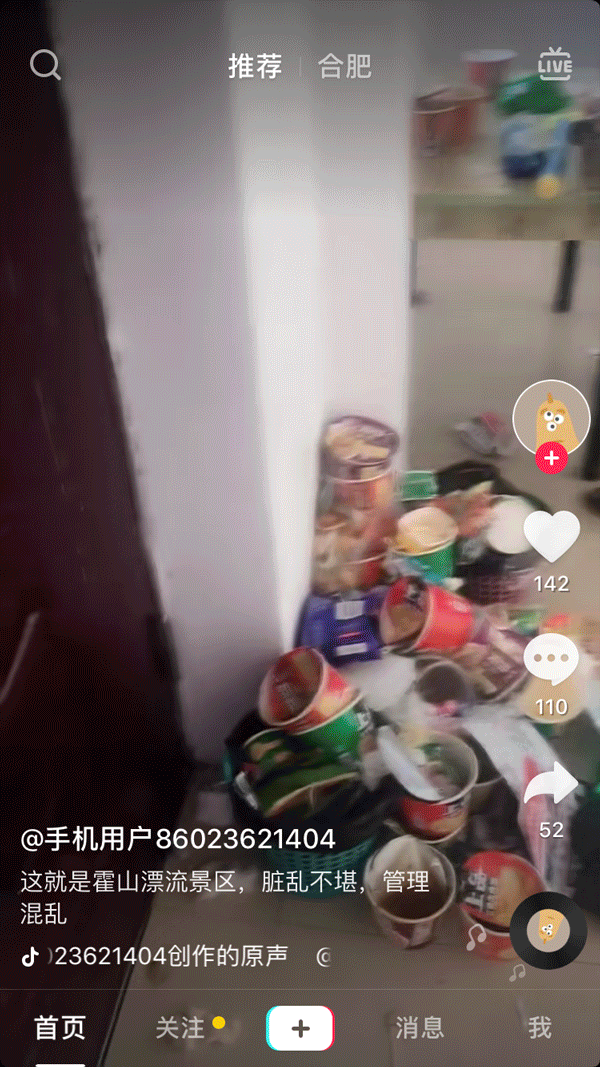Switch to the 推荐 feed tab
The height and width of the screenshot is (1067, 600).
[254, 67]
